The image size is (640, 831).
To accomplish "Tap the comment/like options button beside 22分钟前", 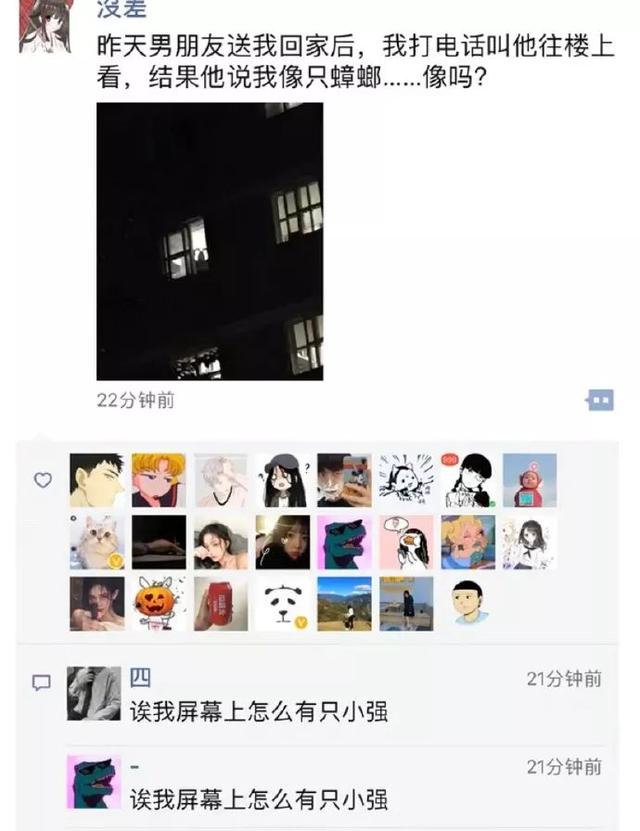I will click(x=599, y=400).
